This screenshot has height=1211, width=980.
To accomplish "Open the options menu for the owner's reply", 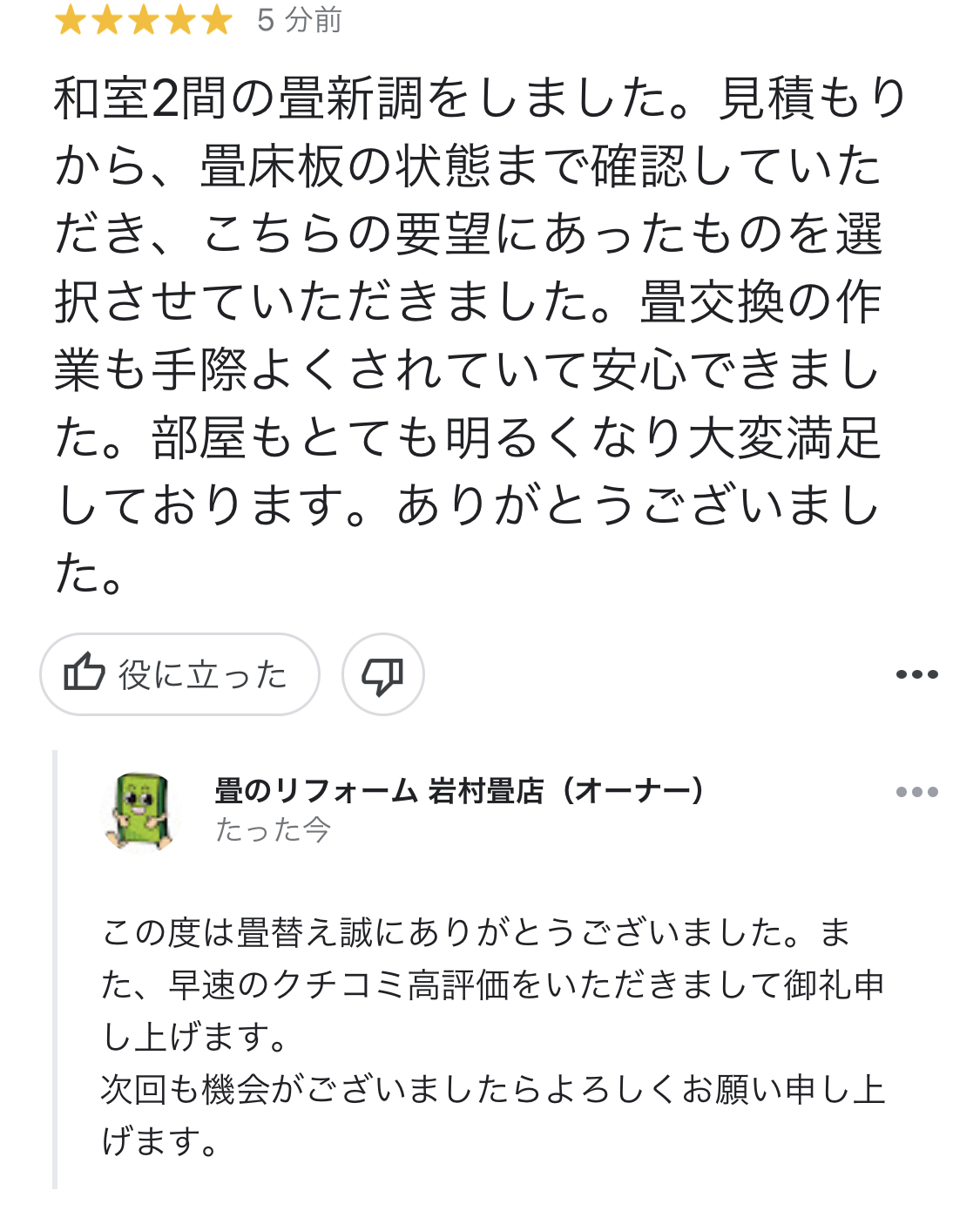I will [x=916, y=792].
